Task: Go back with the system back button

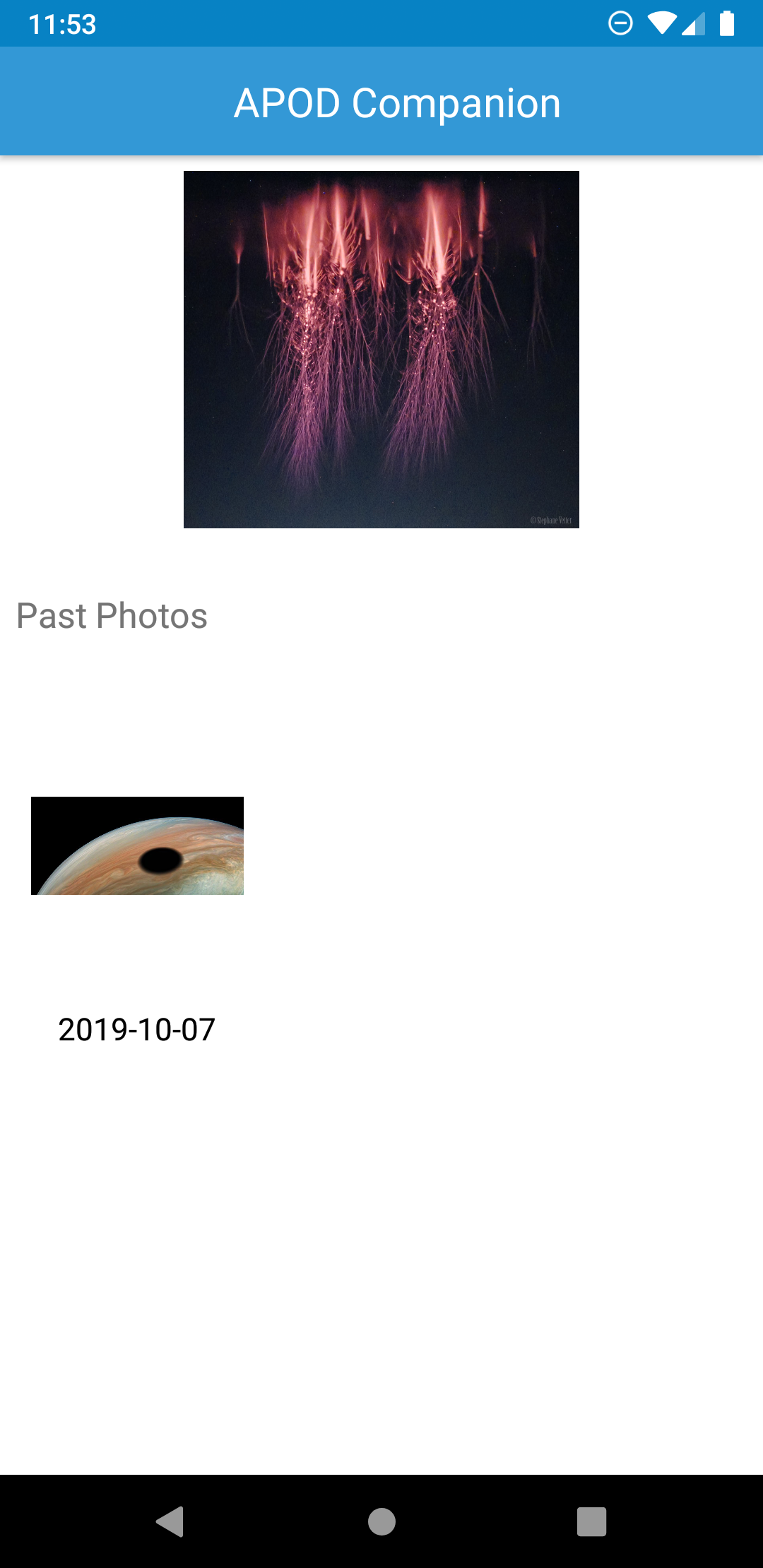Action: point(170,1521)
